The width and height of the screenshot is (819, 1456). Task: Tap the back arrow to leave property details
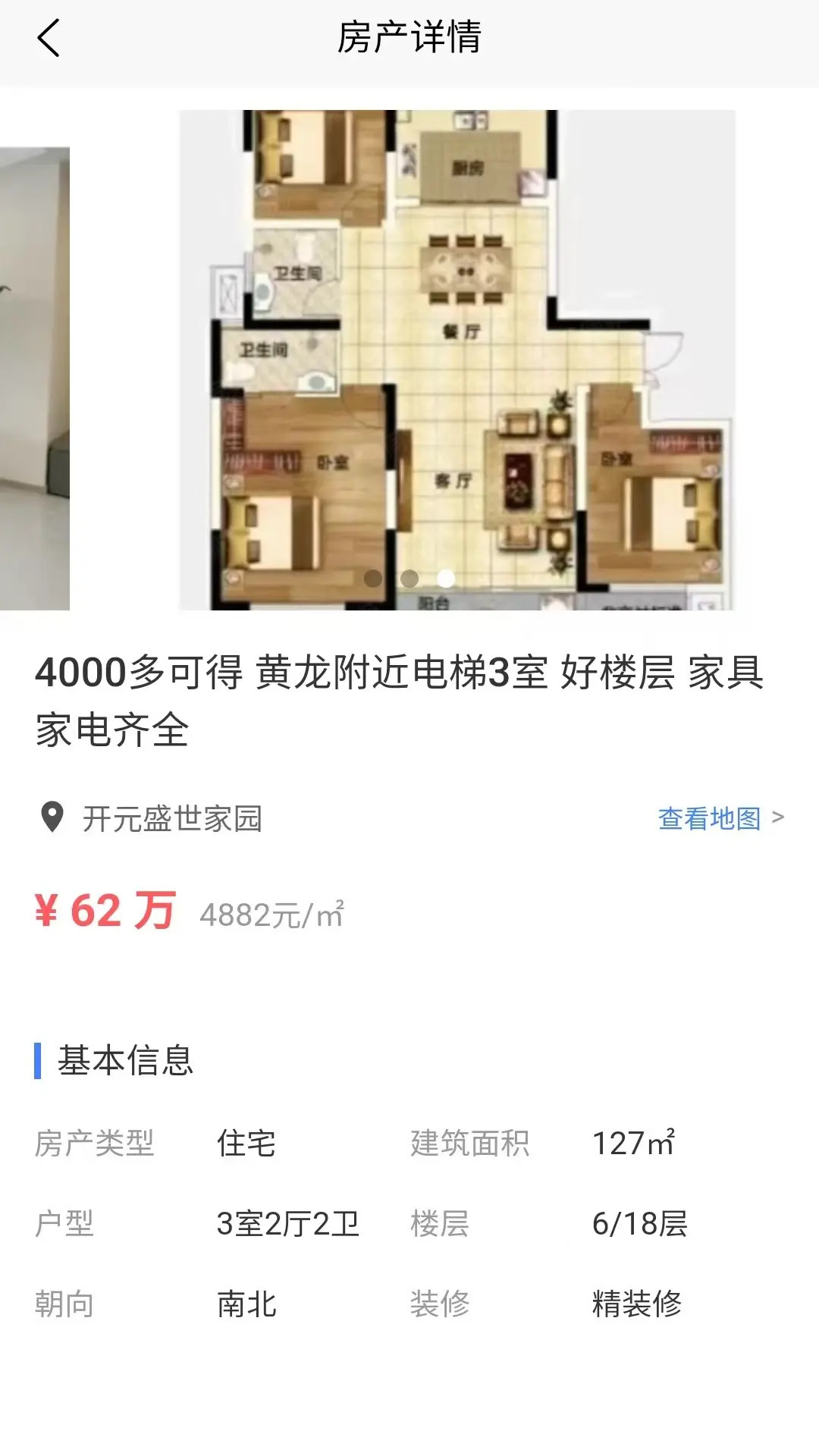click(49, 36)
